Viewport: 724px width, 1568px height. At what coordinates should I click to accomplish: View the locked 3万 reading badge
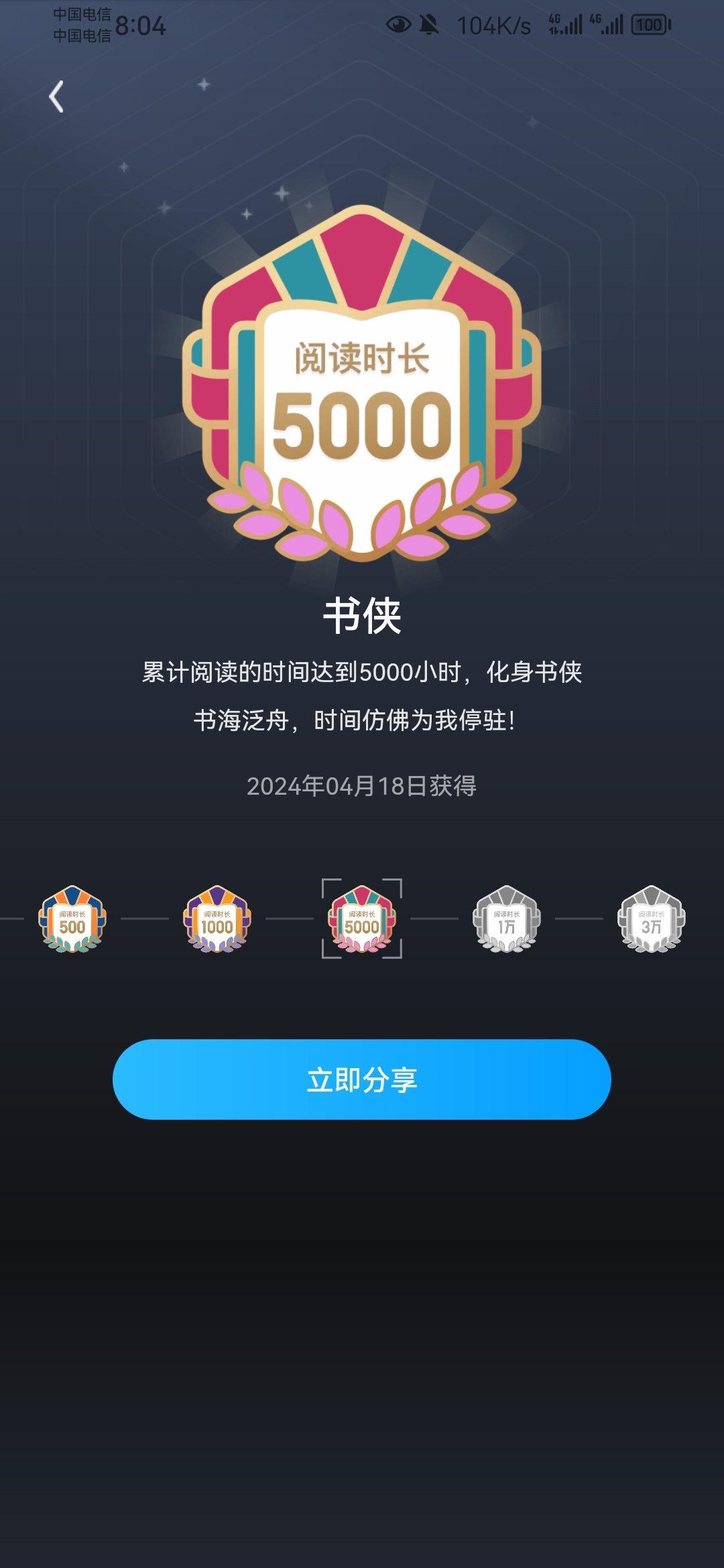click(651, 919)
